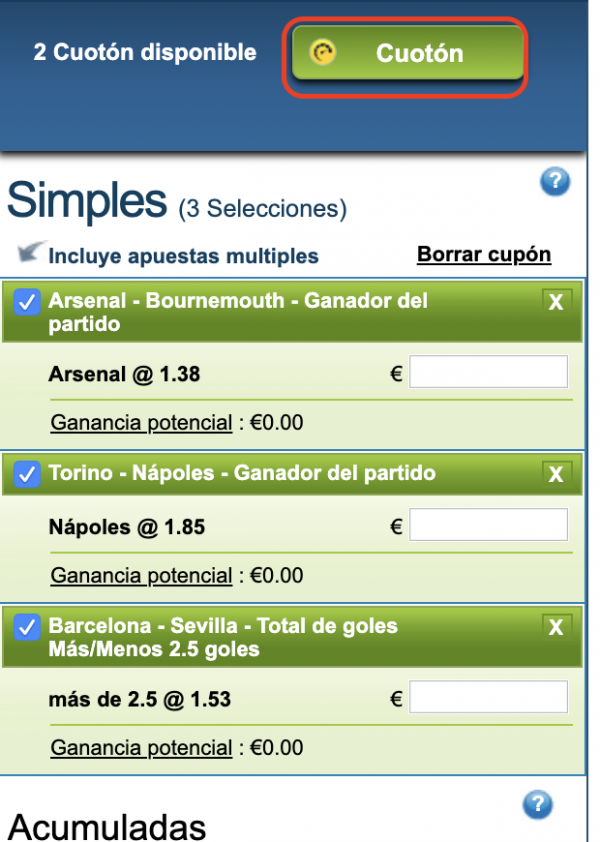Open Ganancia potencial link under más de 2.5
600x842 pixels.
click(x=141, y=747)
